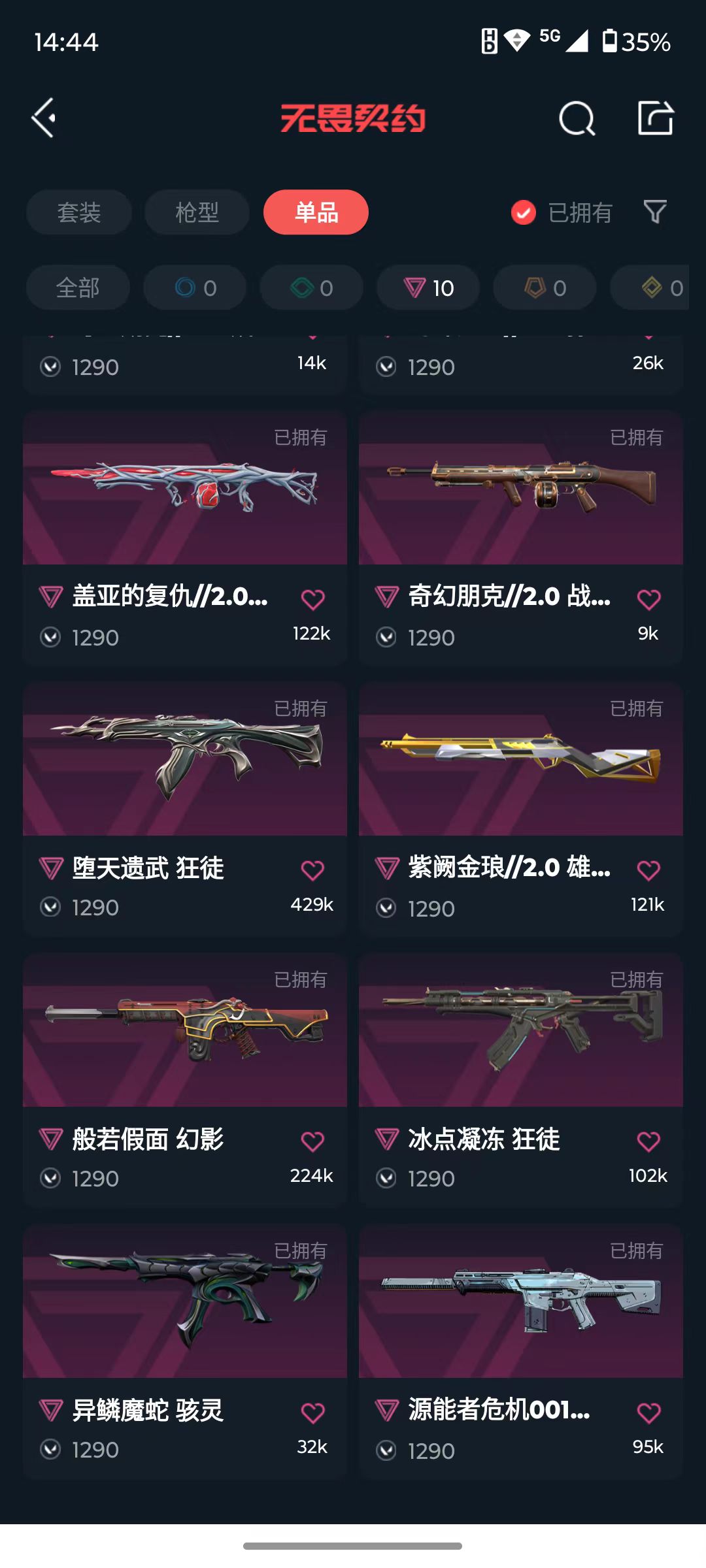The image size is (706, 1568).
Task: Open the 源能者危机001 skin card
Action: 521,1351
